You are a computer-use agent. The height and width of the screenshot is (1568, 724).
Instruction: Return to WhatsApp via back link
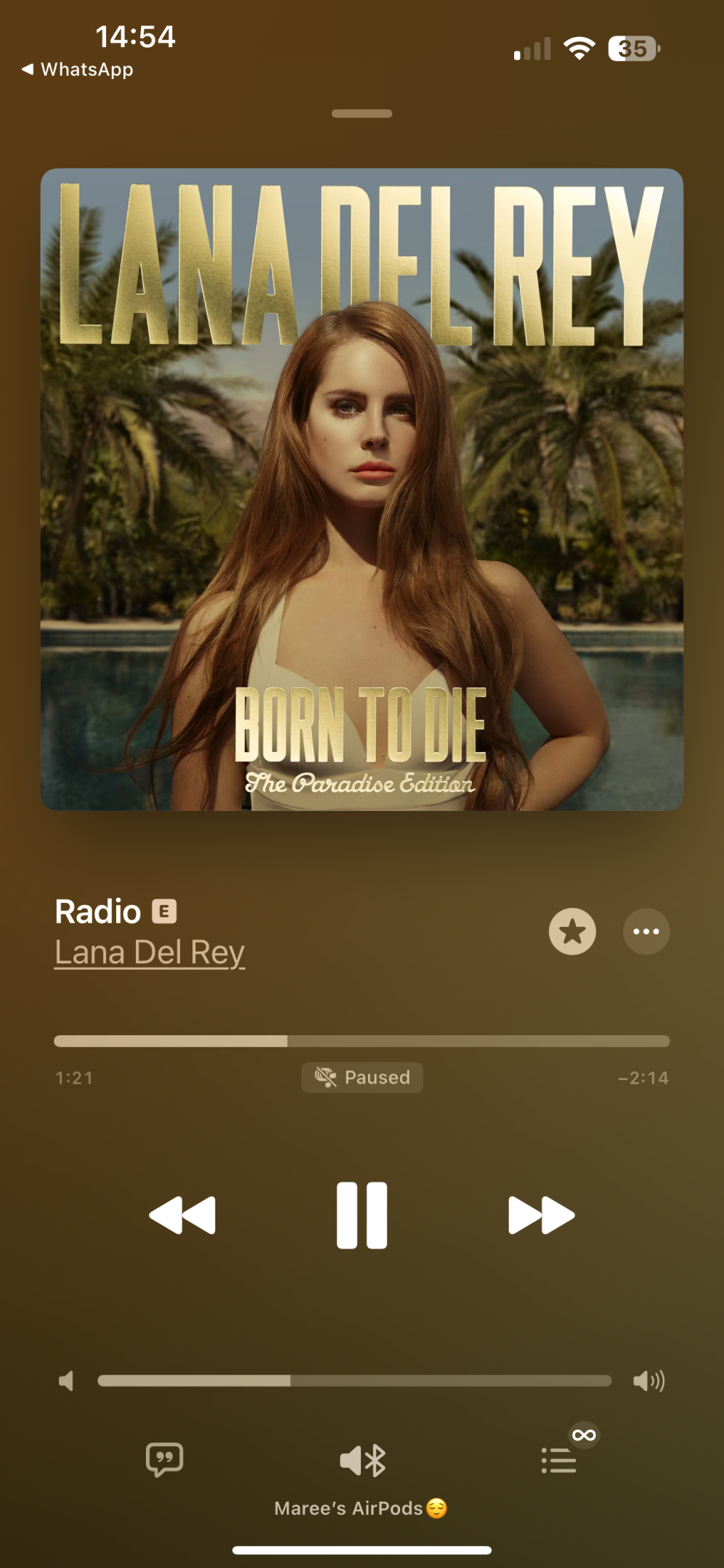pyautogui.click(x=78, y=70)
